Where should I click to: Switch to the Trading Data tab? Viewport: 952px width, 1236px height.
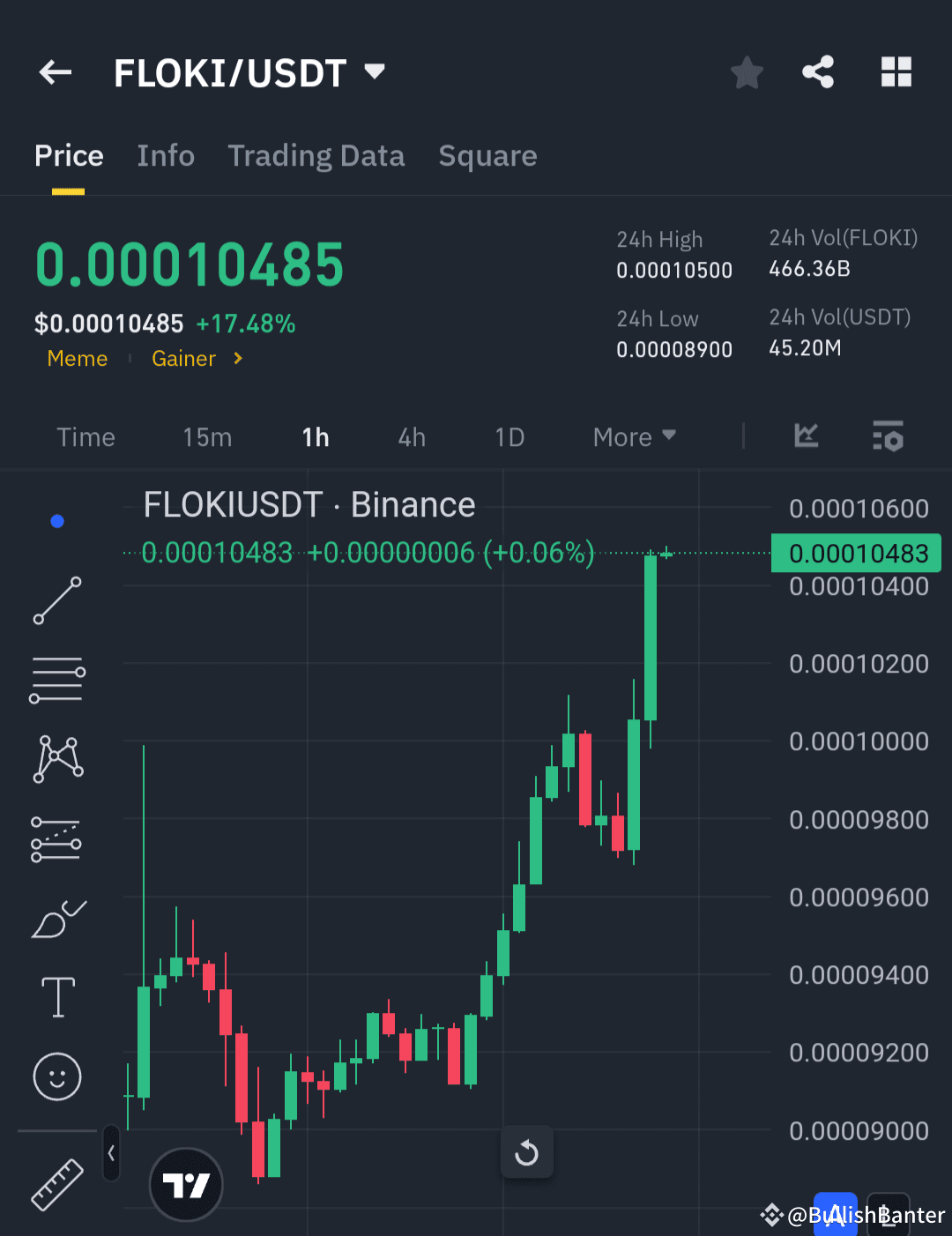coord(316,155)
